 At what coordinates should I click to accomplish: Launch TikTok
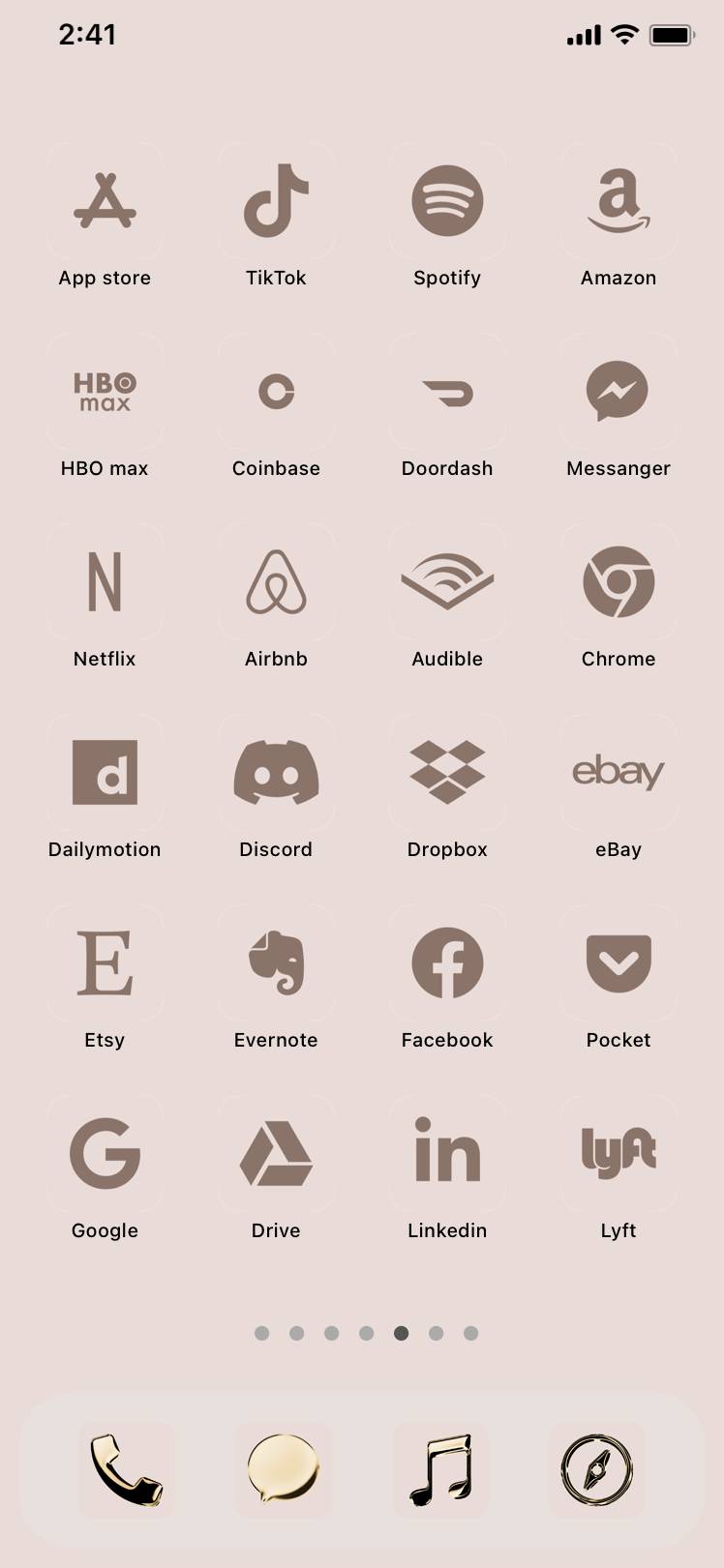(276, 201)
